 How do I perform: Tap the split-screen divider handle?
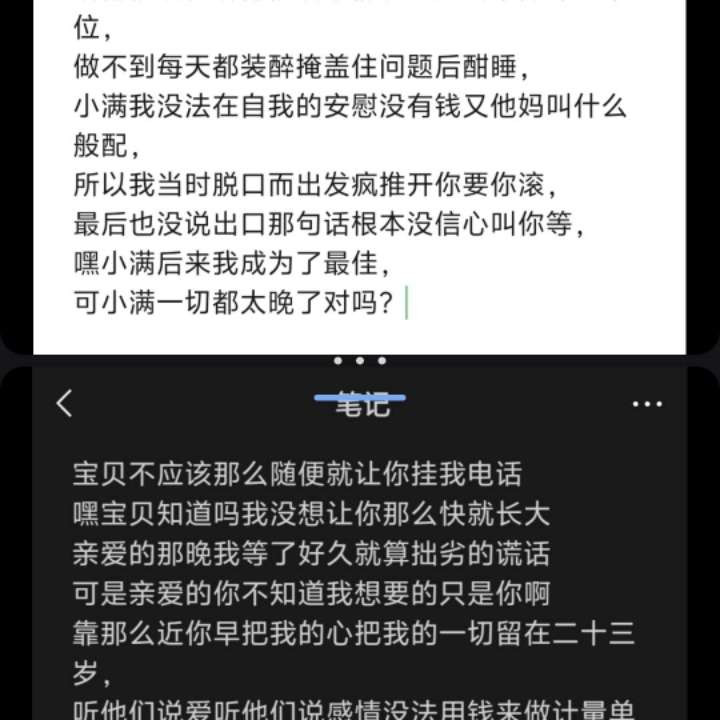click(x=359, y=361)
